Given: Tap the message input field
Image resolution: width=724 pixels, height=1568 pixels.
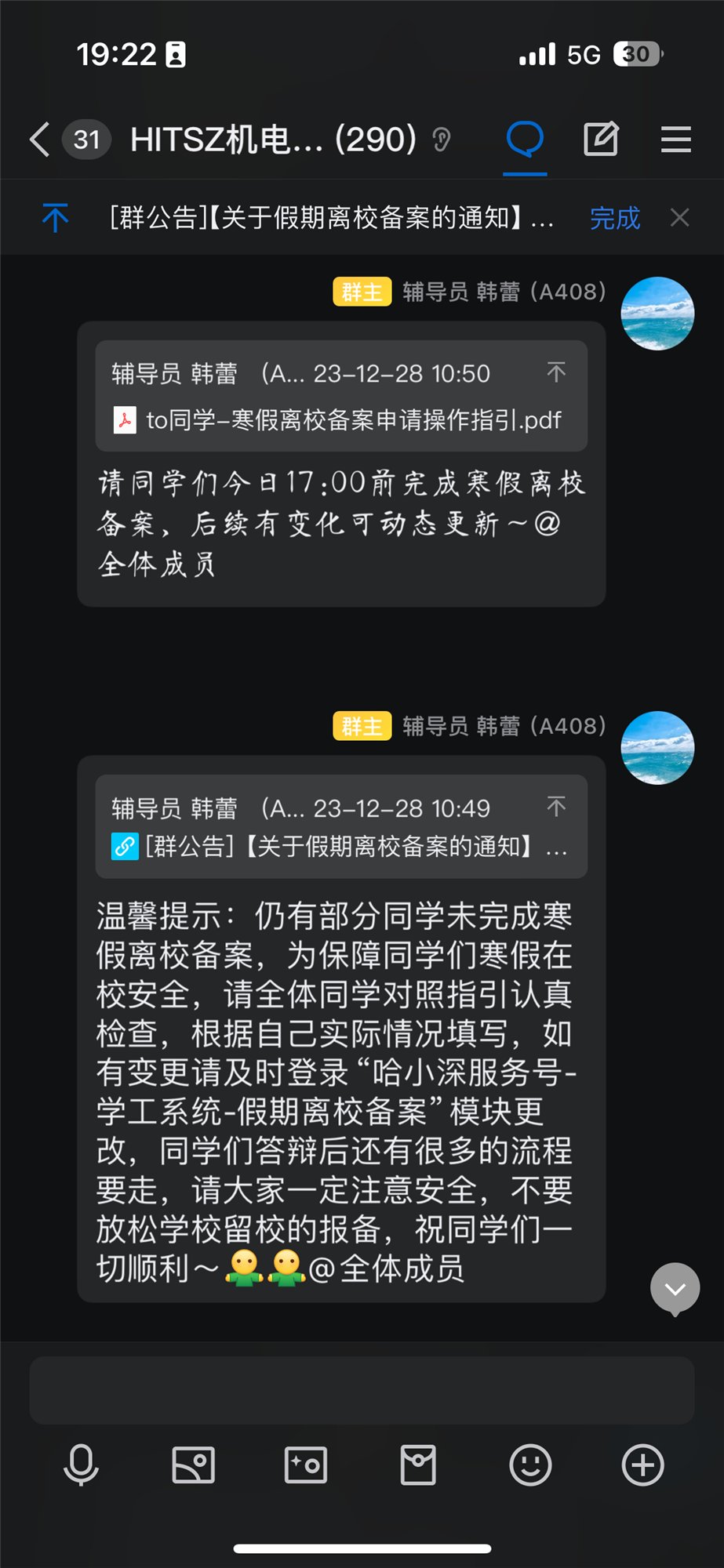Looking at the screenshot, I should 362,1390.
